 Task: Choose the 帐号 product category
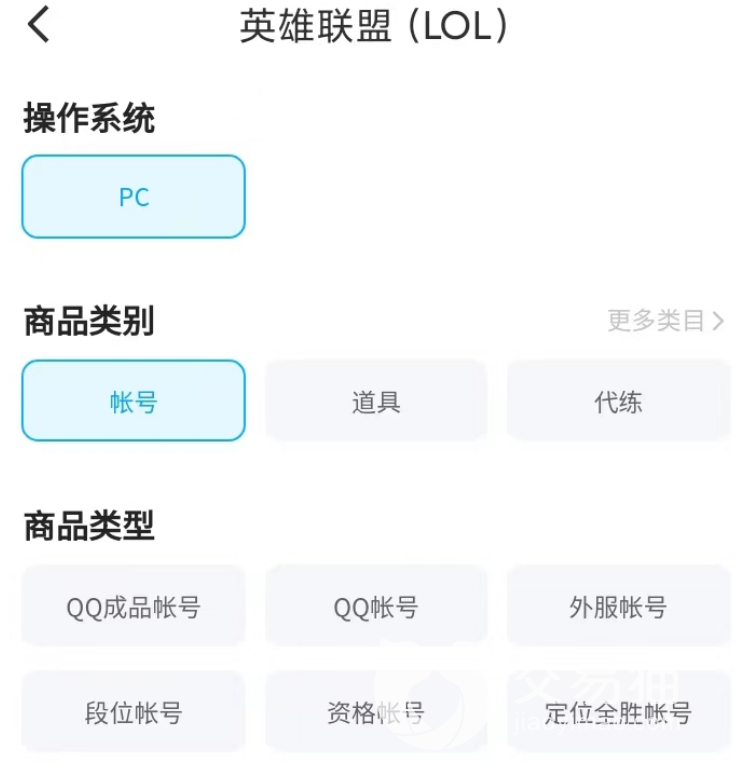133,401
